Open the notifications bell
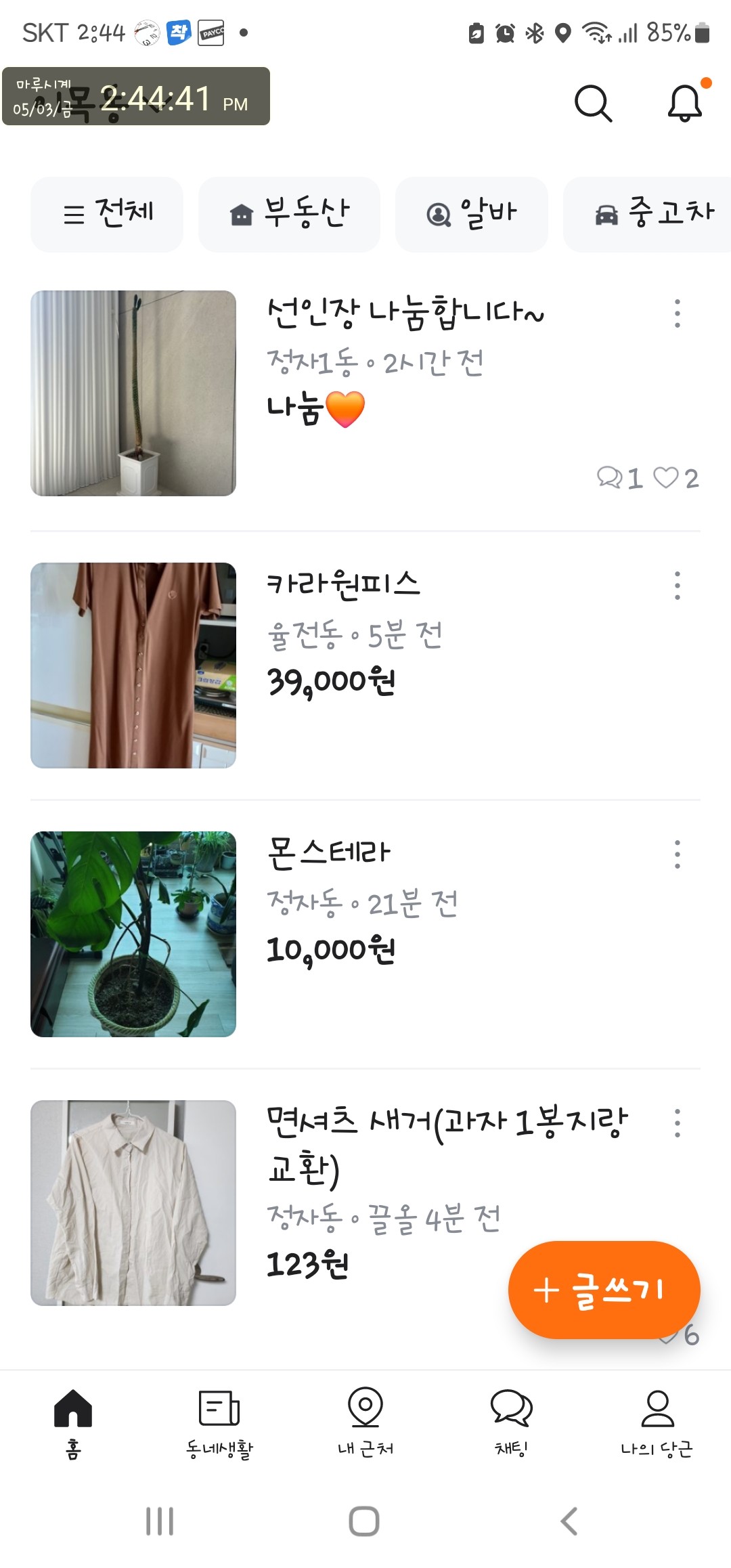731x1568 pixels. coord(685,103)
